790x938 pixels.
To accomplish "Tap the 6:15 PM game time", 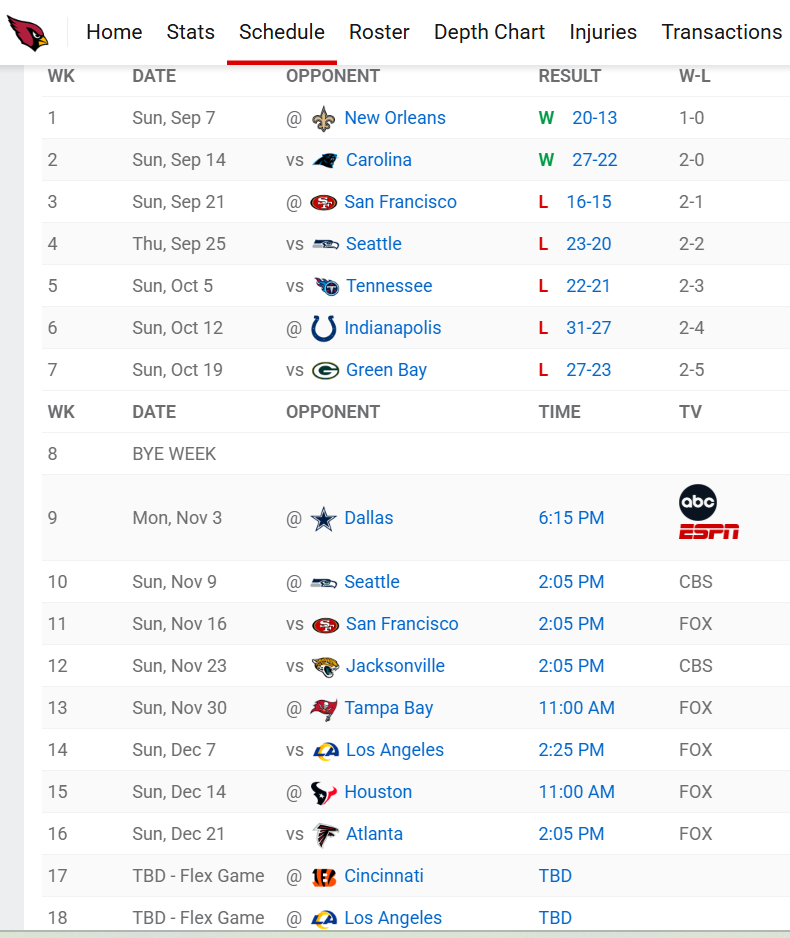I will 571,518.
